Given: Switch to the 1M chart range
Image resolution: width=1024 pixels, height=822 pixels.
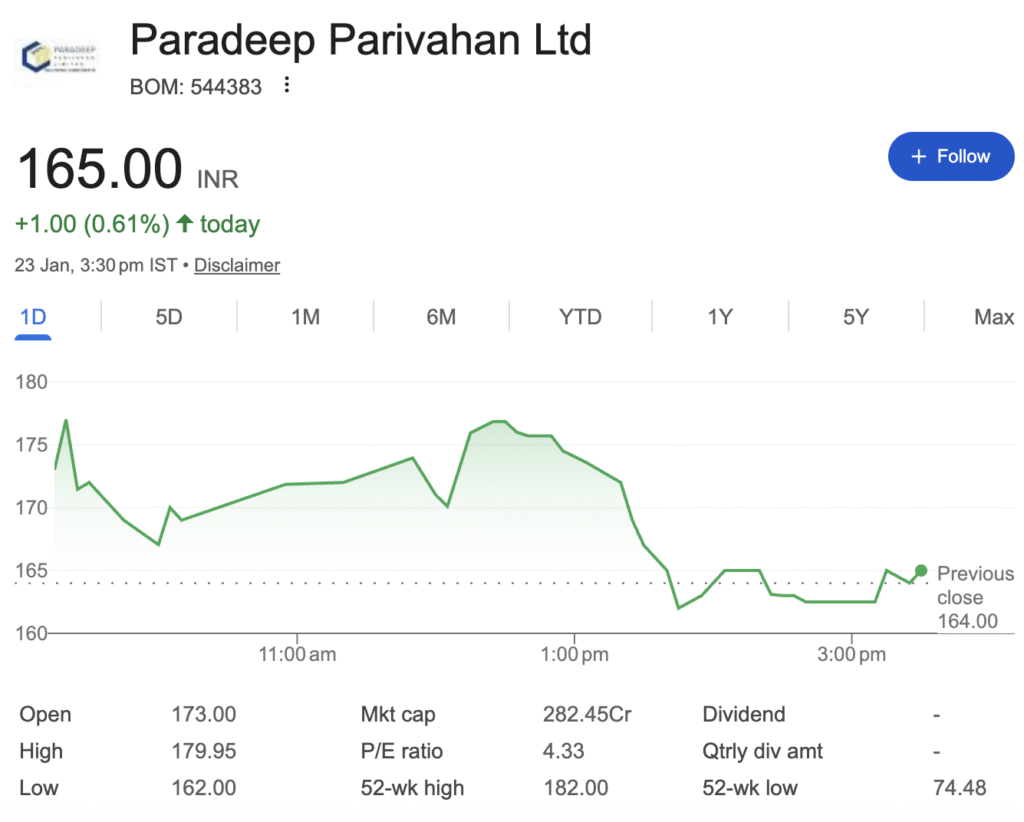Looking at the screenshot, I should pyautogui.click(x=305, y=317).
